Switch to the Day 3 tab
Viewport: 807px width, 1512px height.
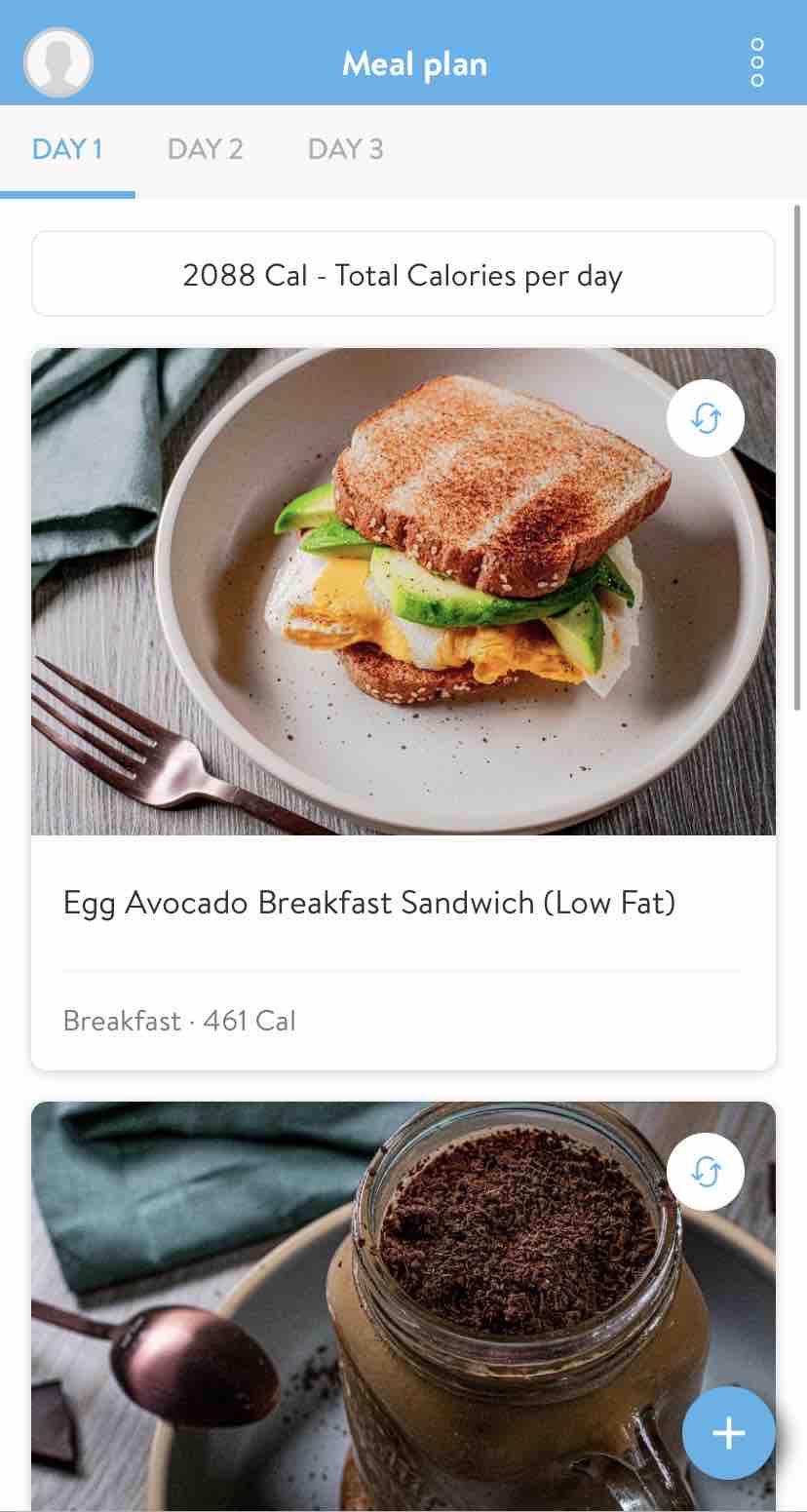pyautogui.click(x=346, y=149)
